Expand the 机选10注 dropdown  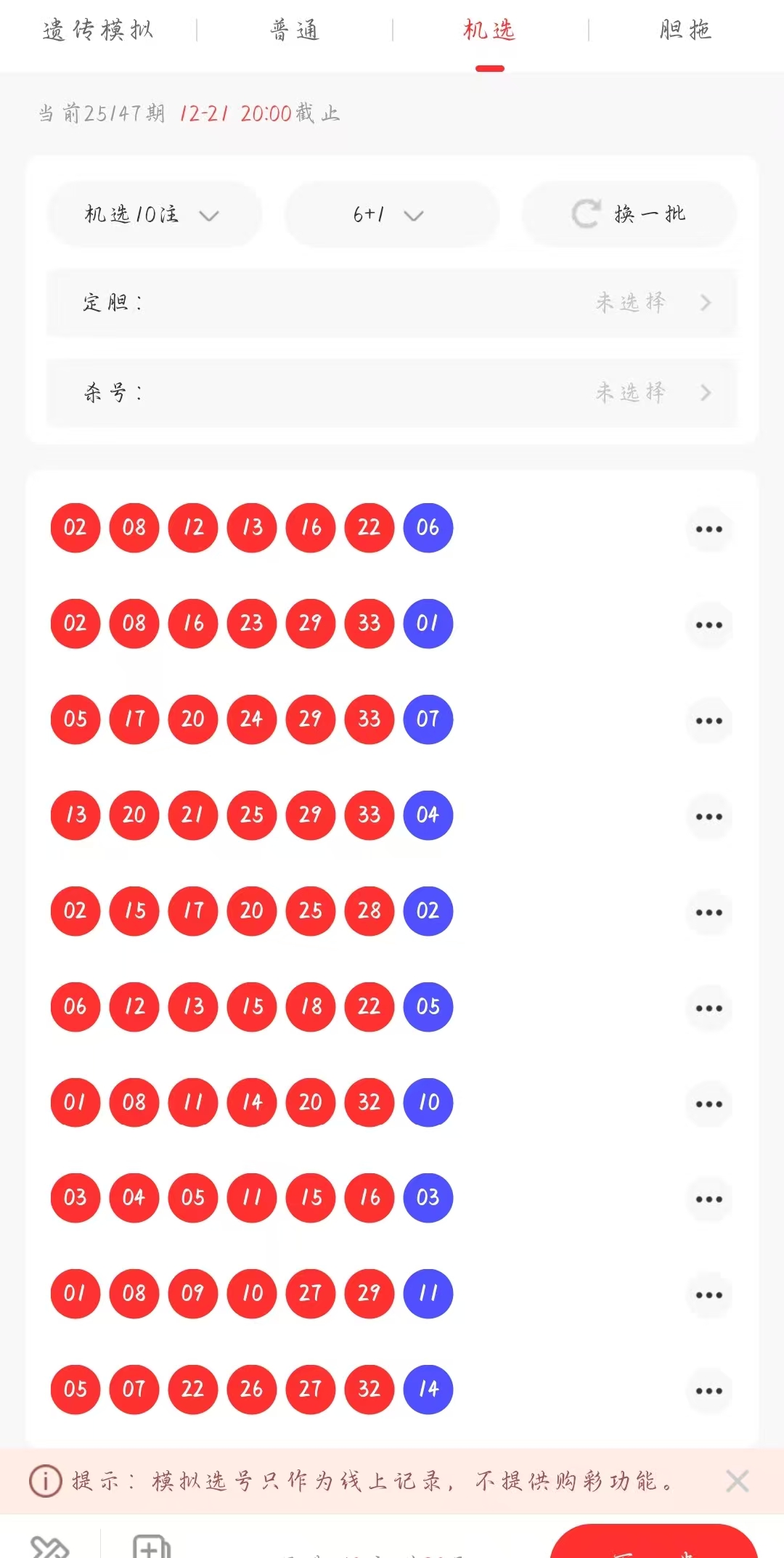[153, 215]
